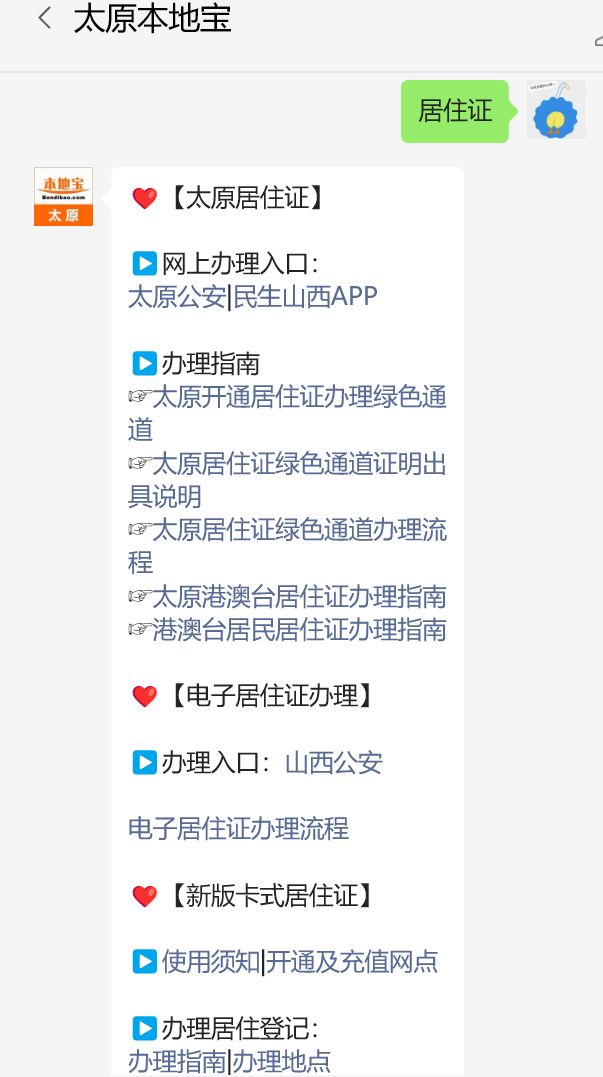
Task: Open 港澳台居民居住证办理指南 link
Action: pyautogui.click(x=298, y=630)
